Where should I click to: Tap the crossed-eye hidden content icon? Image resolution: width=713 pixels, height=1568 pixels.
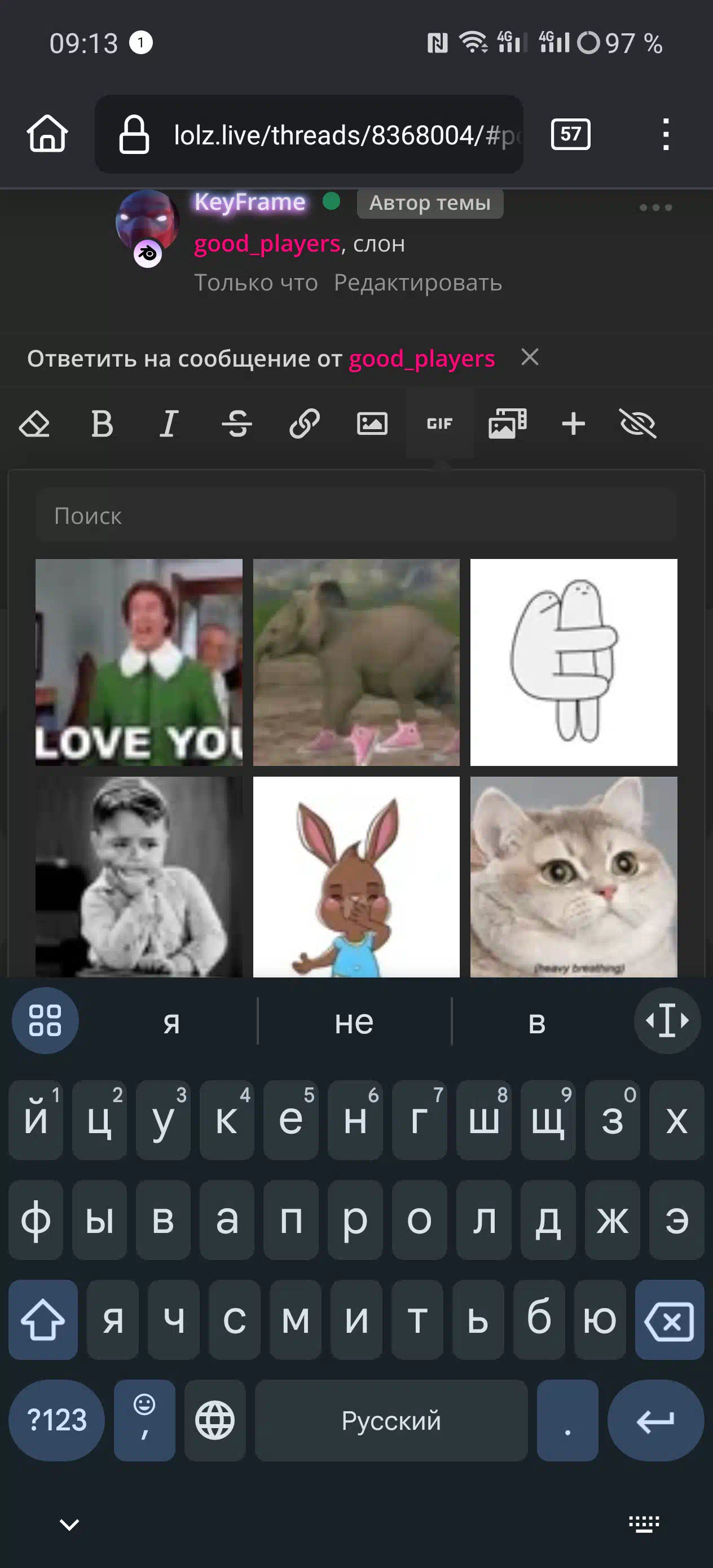[637, 424]
